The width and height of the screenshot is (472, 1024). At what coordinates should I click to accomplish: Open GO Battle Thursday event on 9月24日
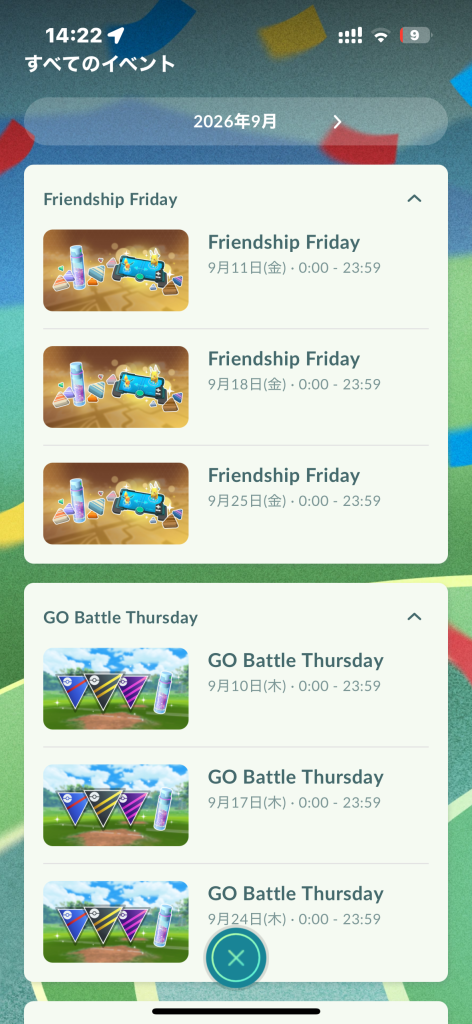coord(236,921)
